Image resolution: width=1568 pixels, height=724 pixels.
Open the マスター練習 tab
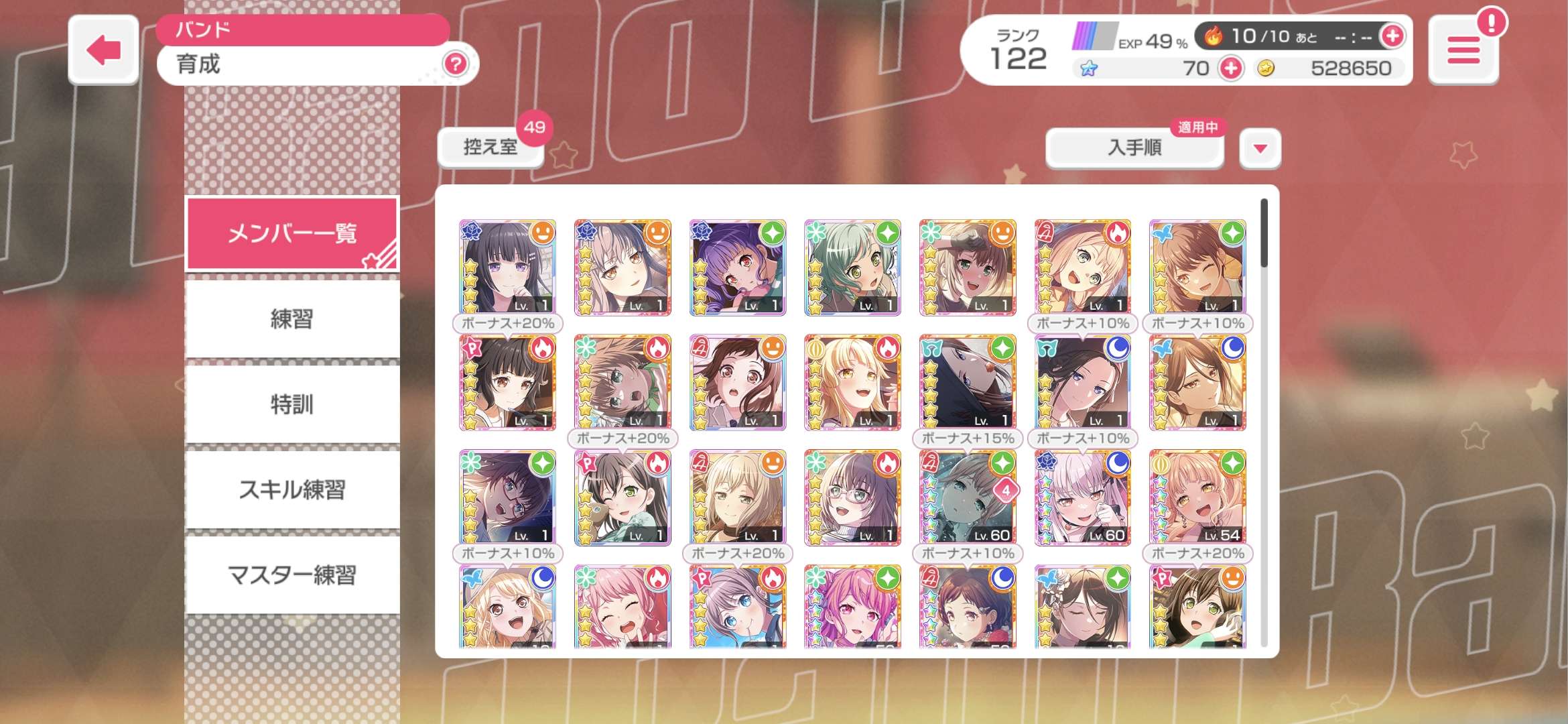pos(292,575)
